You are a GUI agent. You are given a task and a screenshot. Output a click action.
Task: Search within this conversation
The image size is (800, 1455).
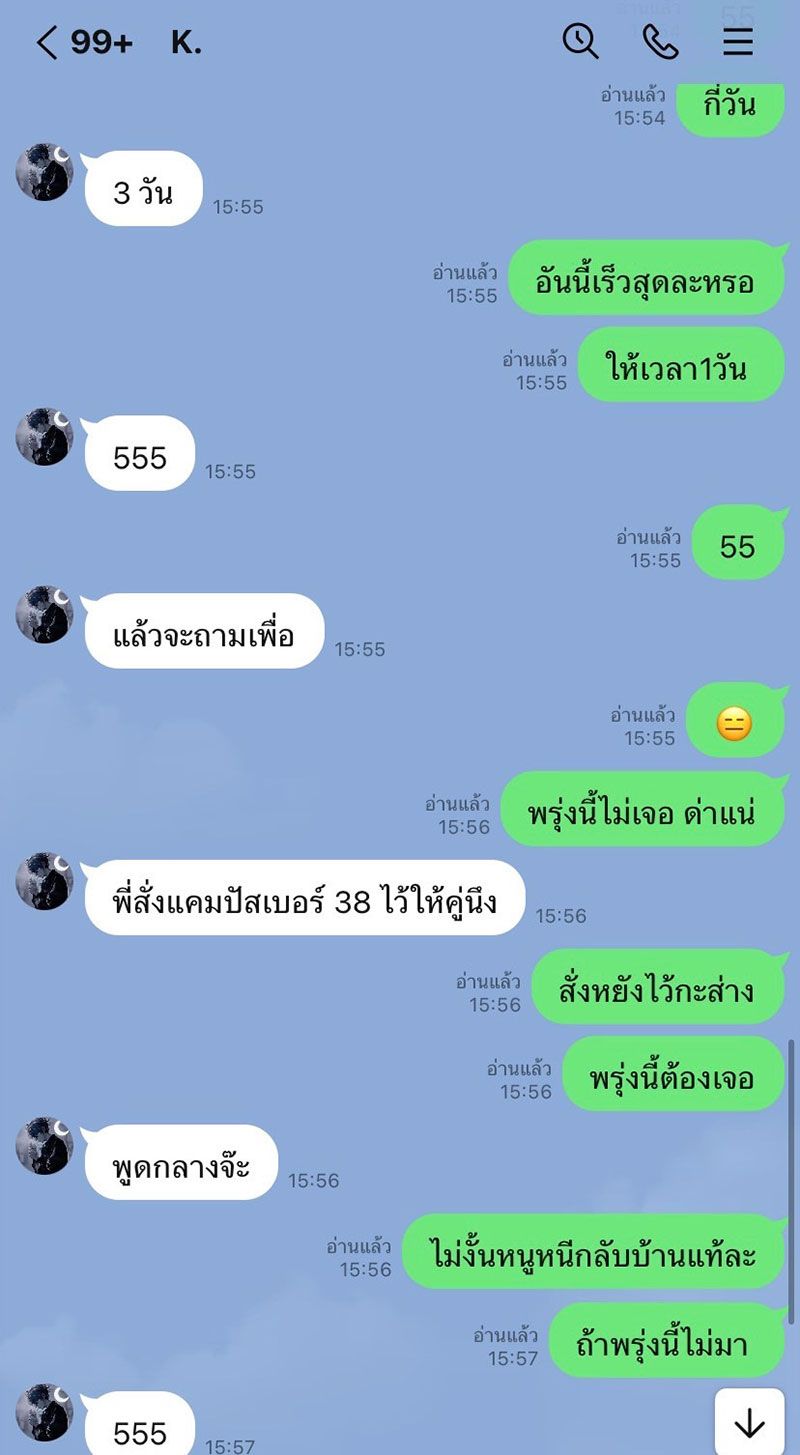580,42
